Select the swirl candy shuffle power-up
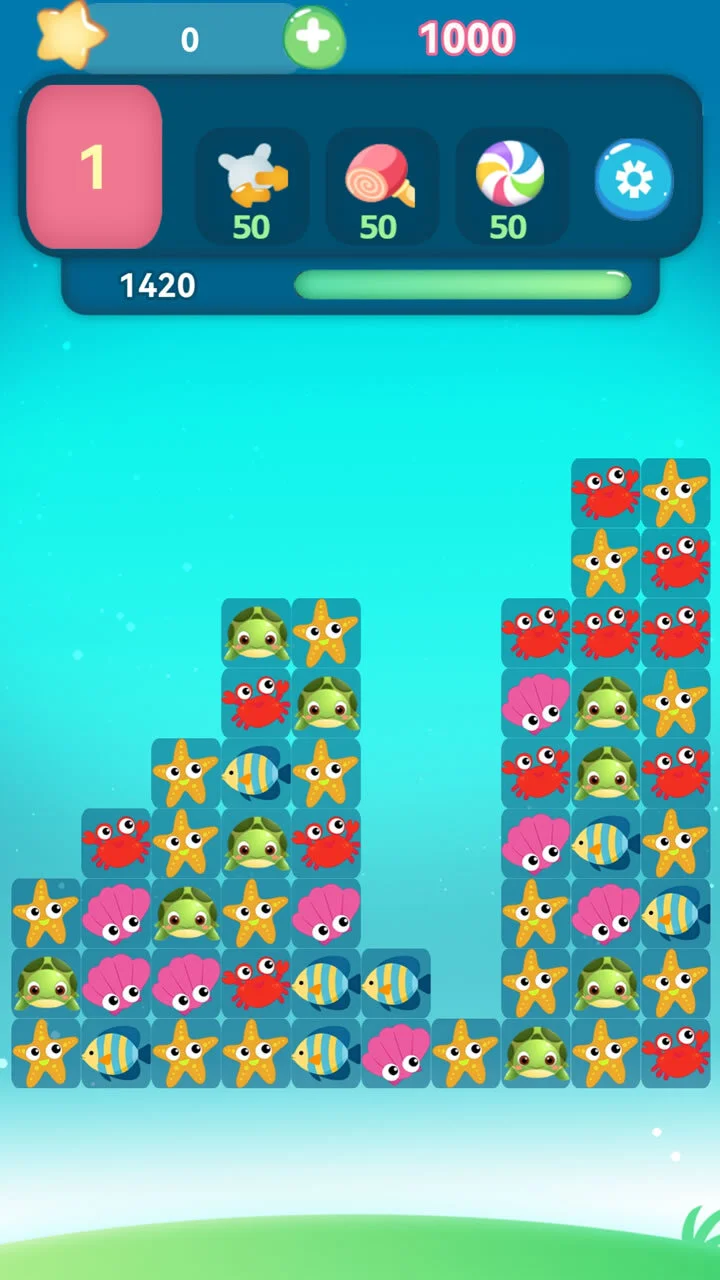The image size is (720, 1280). pos(511,186)
